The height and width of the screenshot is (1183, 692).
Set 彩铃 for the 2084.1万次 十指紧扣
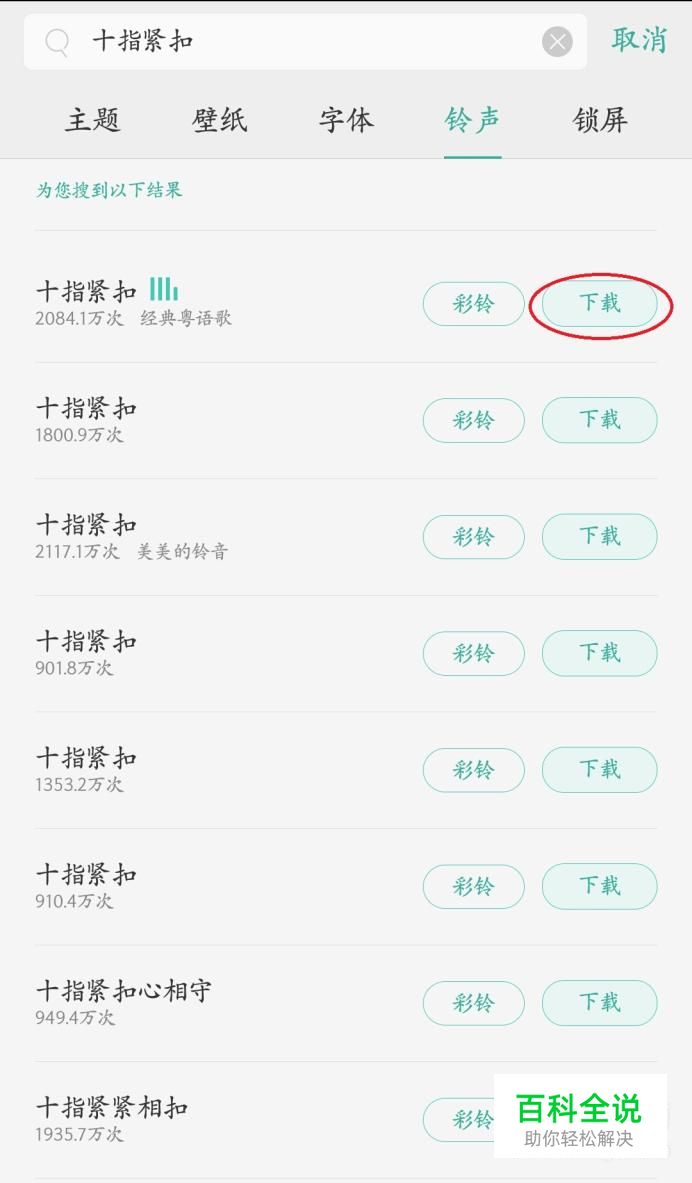(473, 303)
